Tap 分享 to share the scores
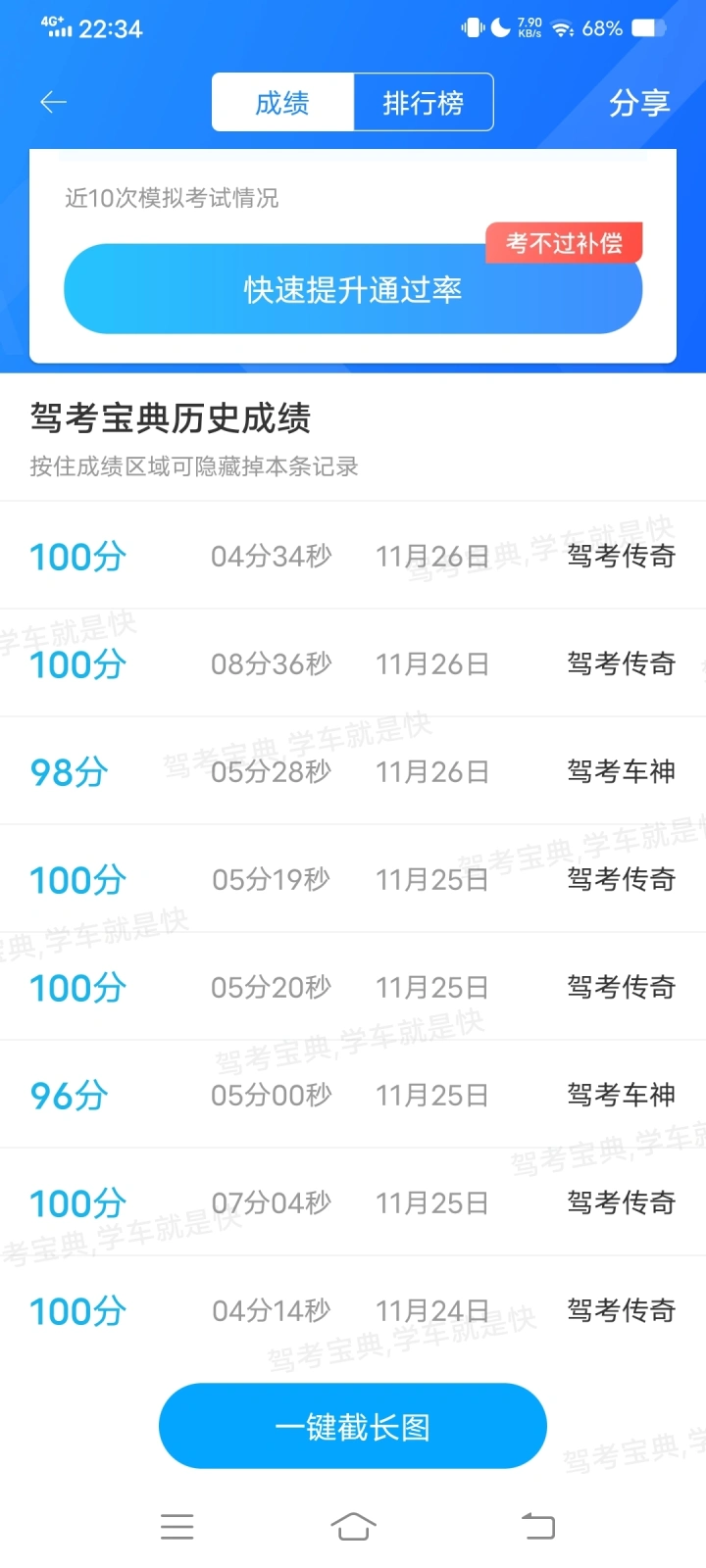The height and width of the screenshot is (1568, 706). pyautogui.click(x=639, y=102)
